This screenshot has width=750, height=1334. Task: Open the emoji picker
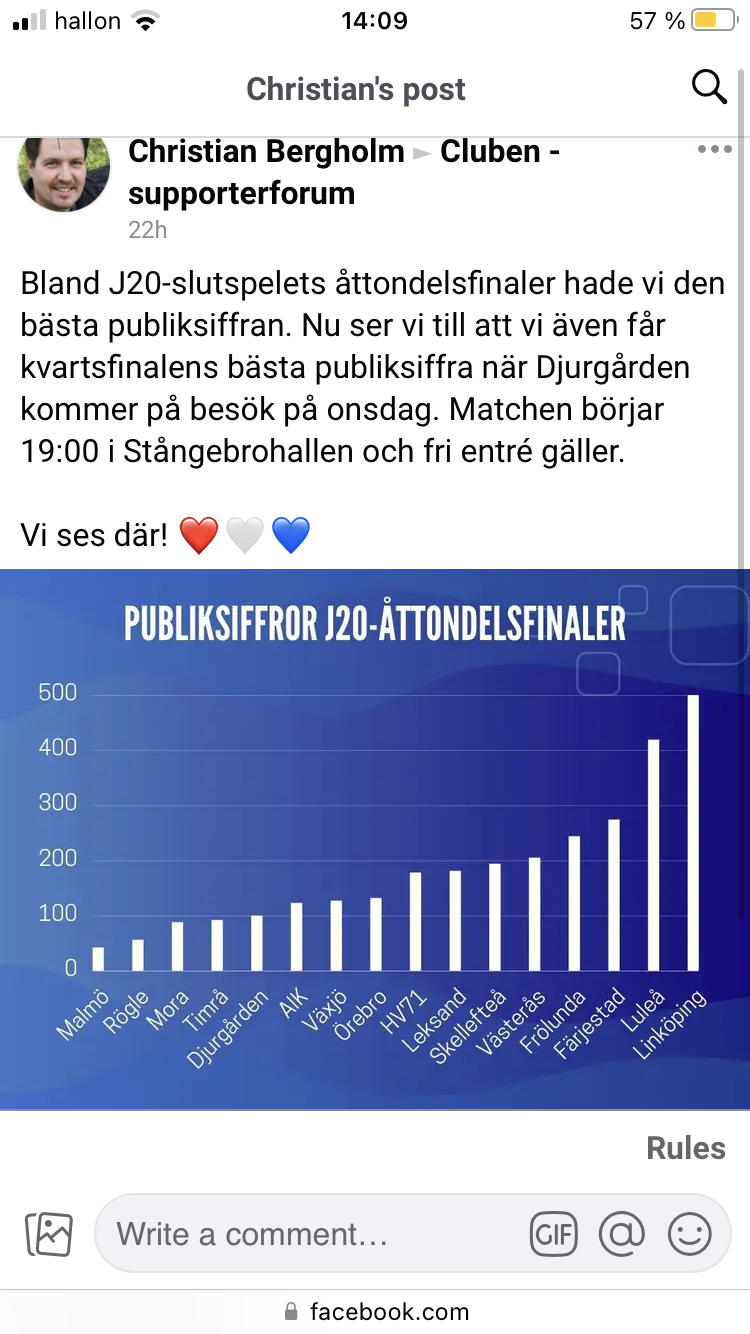pyautogui.click(x=689, y=1234)
